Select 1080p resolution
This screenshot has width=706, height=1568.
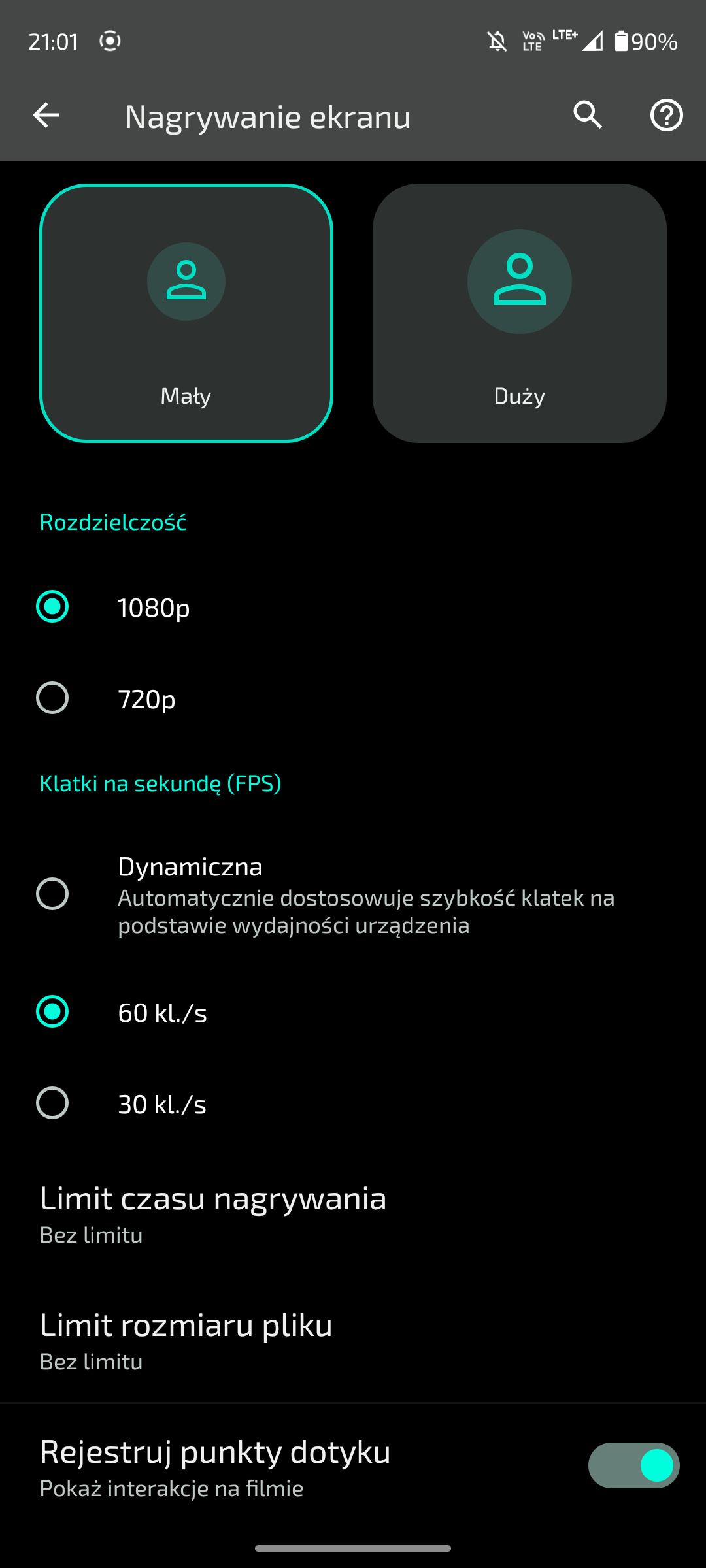[x=353, y=607]
